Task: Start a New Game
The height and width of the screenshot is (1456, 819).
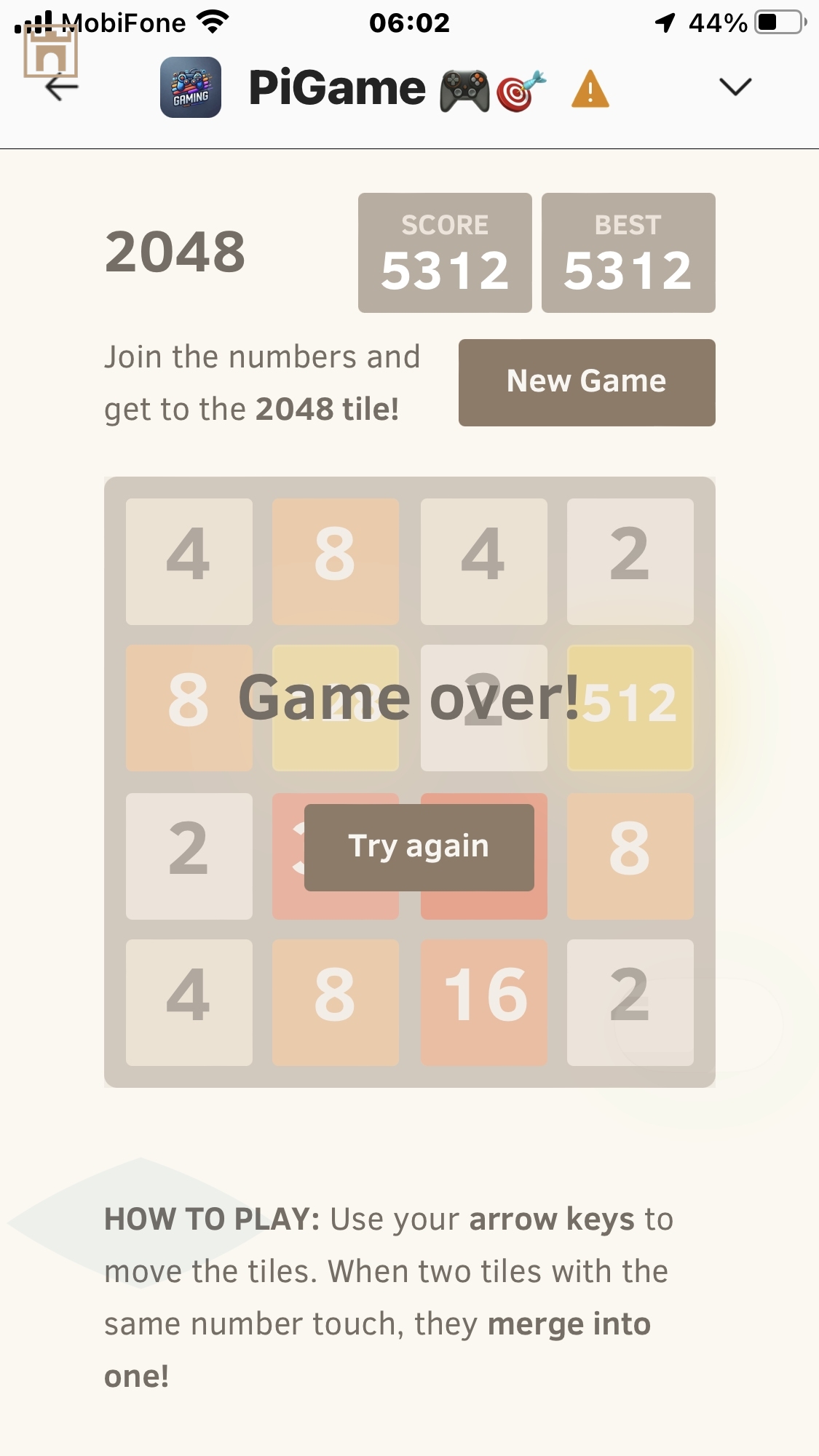Action: point(587,382)
